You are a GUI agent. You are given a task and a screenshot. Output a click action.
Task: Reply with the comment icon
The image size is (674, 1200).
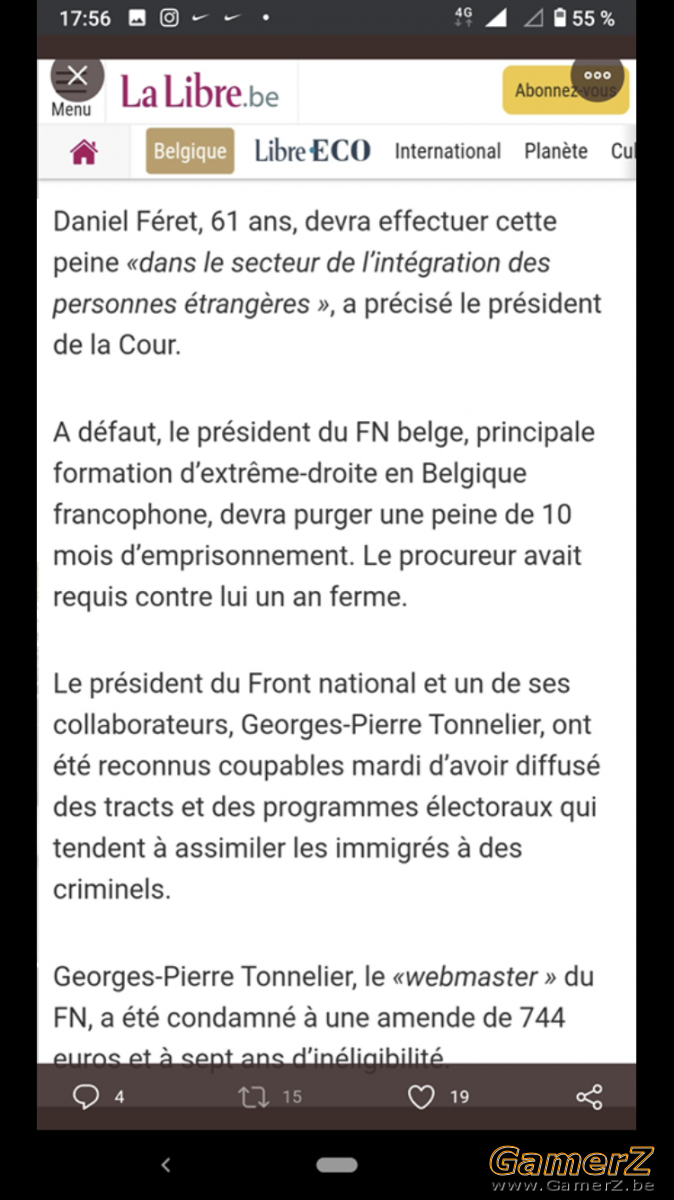pyautogui.click(x=87, y=1097)
